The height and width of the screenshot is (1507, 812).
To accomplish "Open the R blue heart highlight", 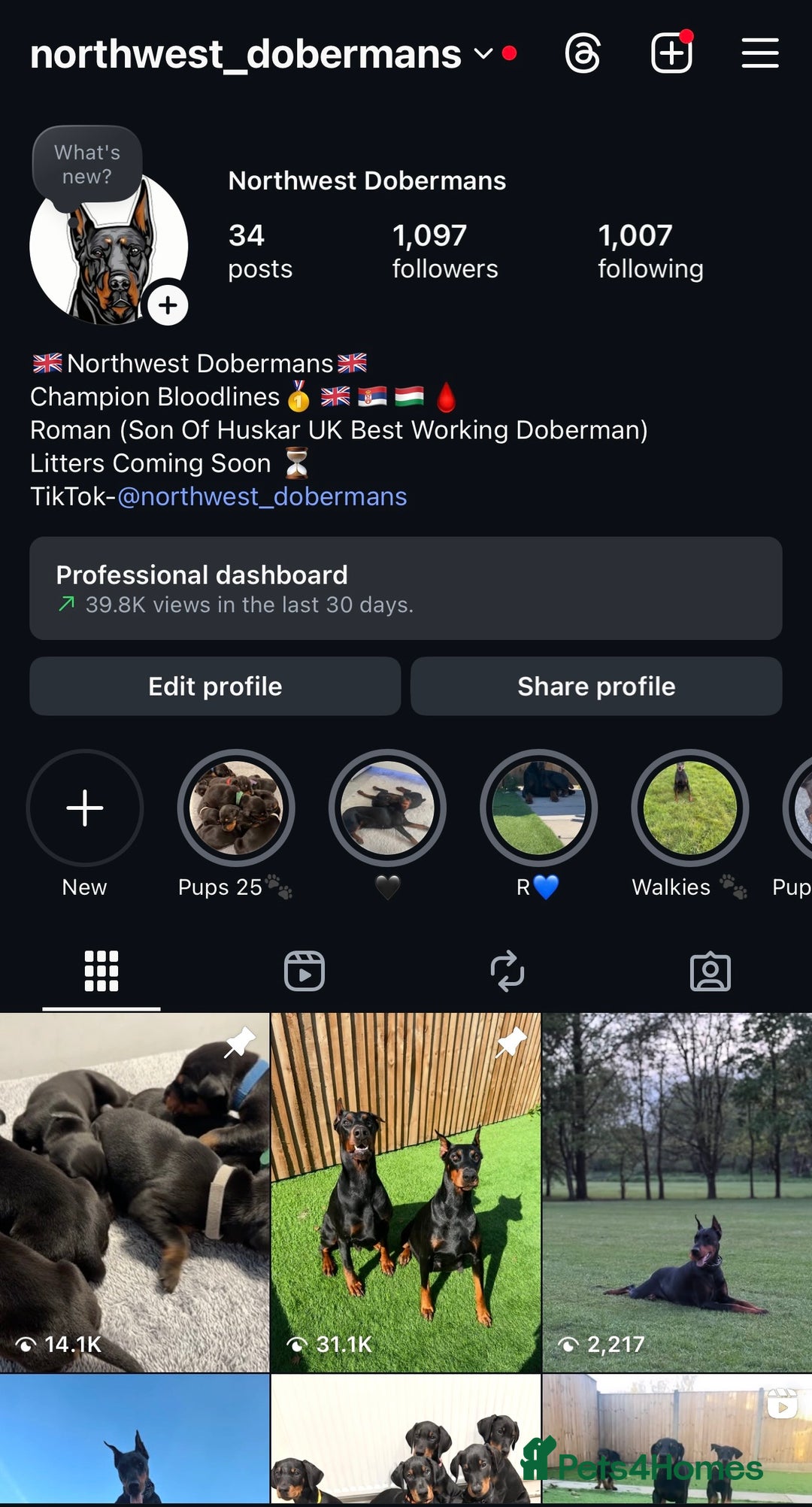I will click(x=538, y=808).
